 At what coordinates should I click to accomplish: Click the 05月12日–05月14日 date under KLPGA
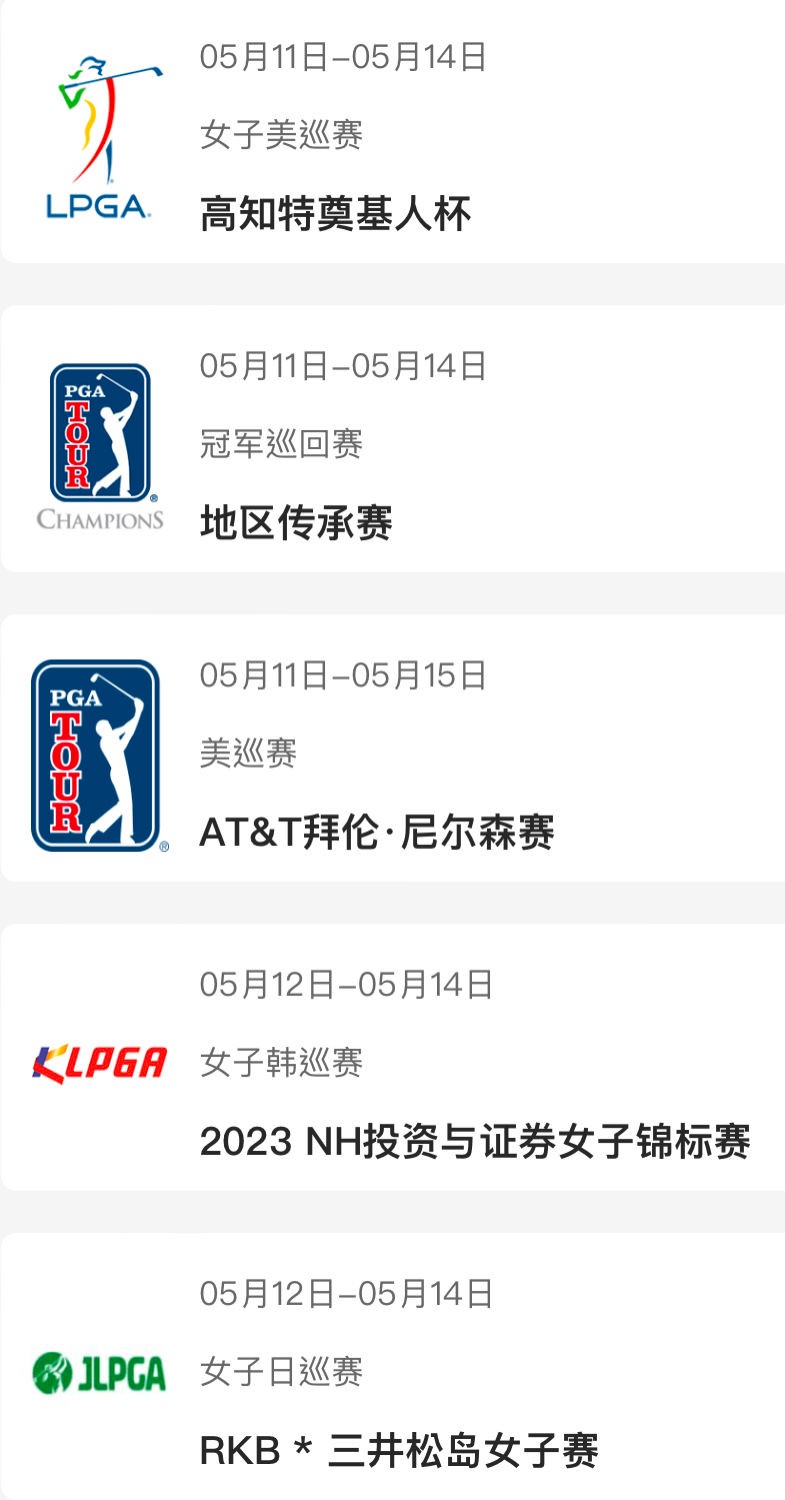(x=340, y=985)
